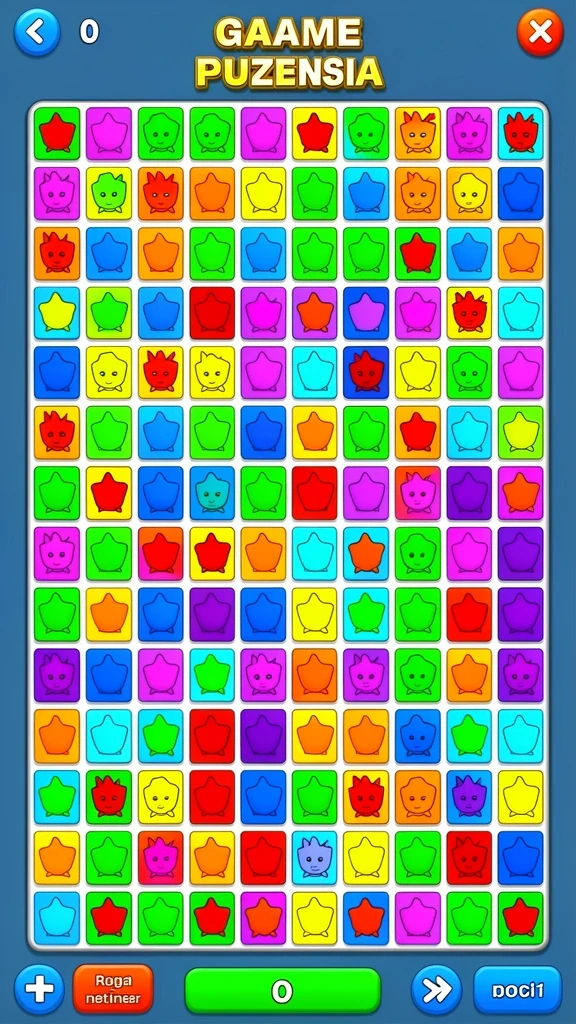Go back with the blue arrow button

pos(37,32)
